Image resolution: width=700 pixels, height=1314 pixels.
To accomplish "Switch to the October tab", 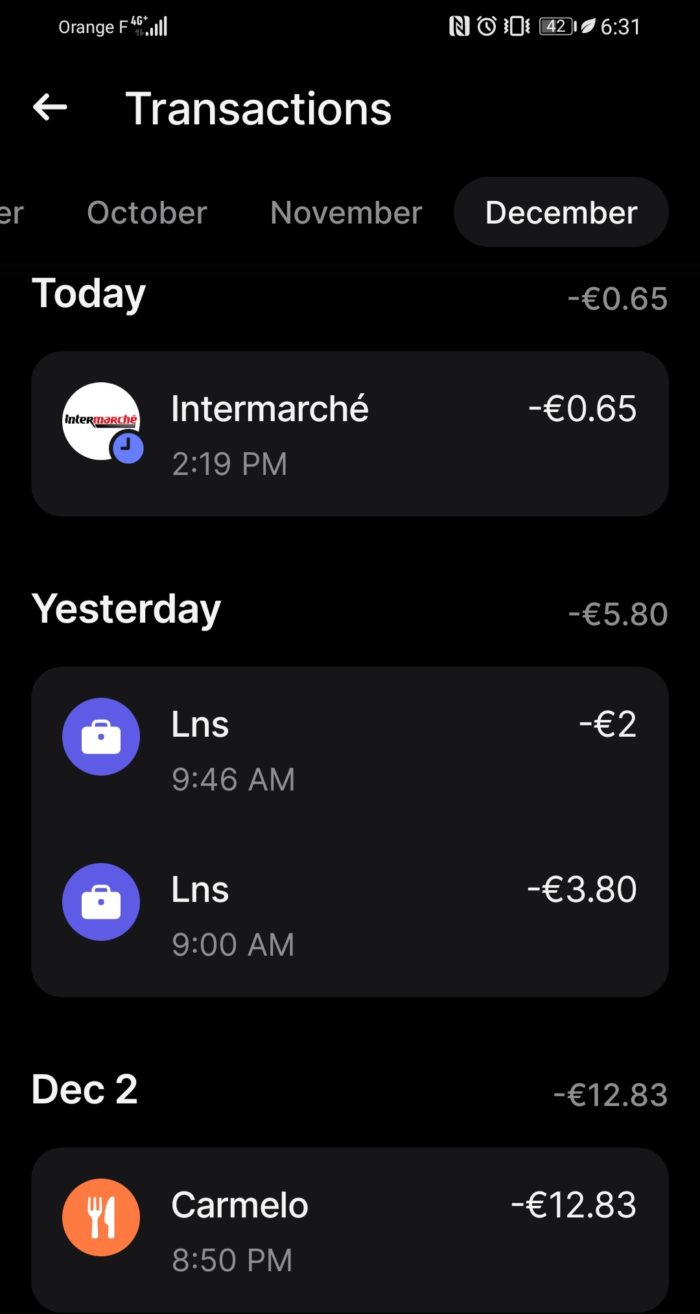I will pos(147,212).
